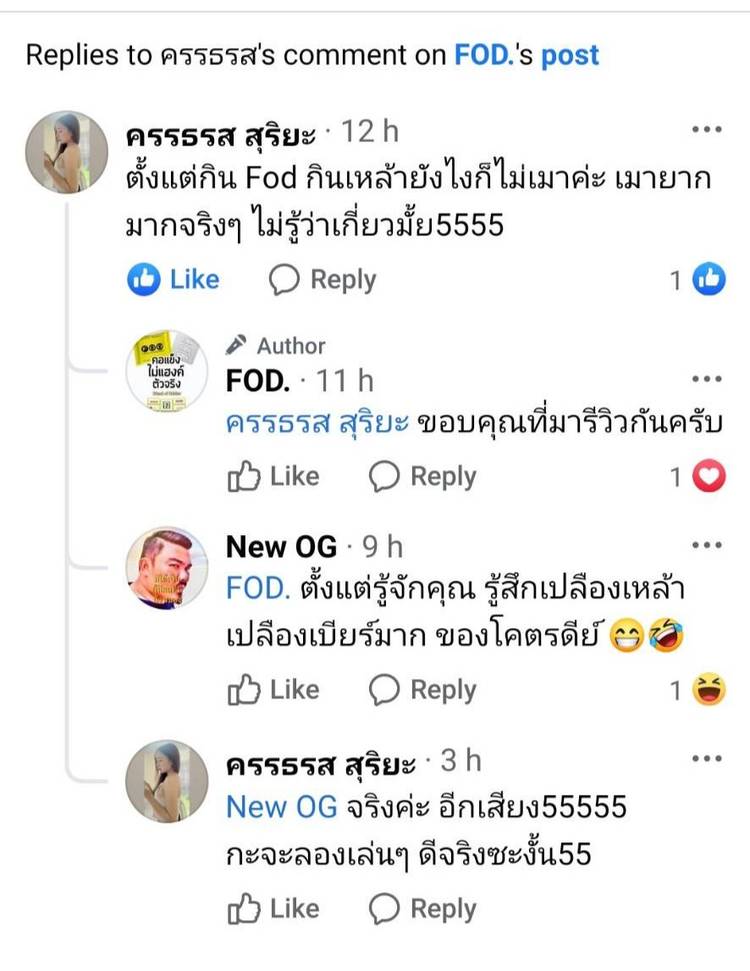The height and width of the screenshot is (971, 750).
Task: View New OG's profile picture
Action: click(167, 568)
